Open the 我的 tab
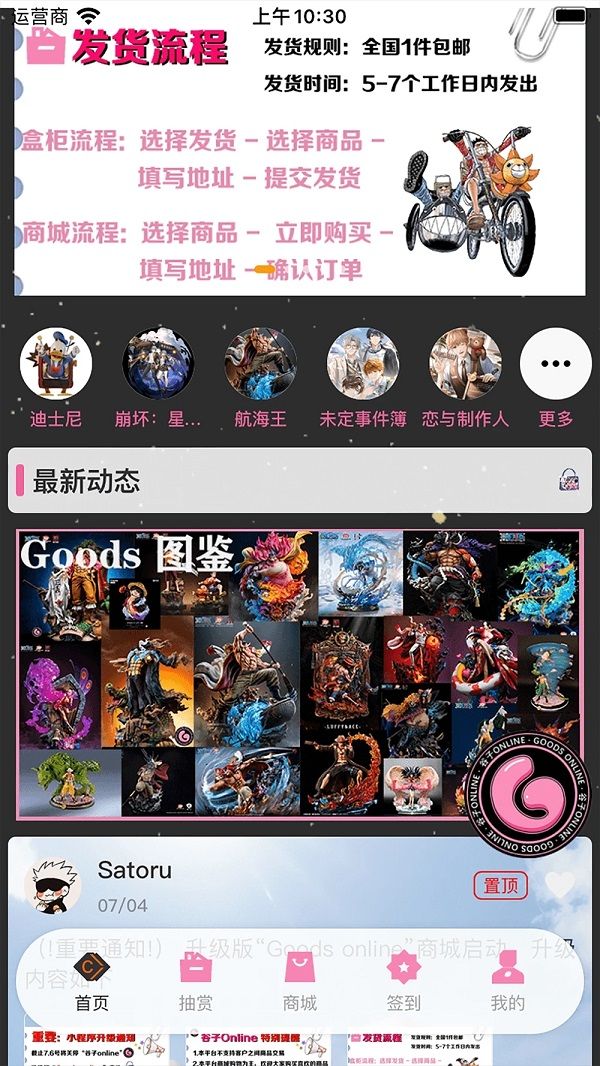Image resolution: width=600 pixels, height=1066 pixels. tap(508, 982)
